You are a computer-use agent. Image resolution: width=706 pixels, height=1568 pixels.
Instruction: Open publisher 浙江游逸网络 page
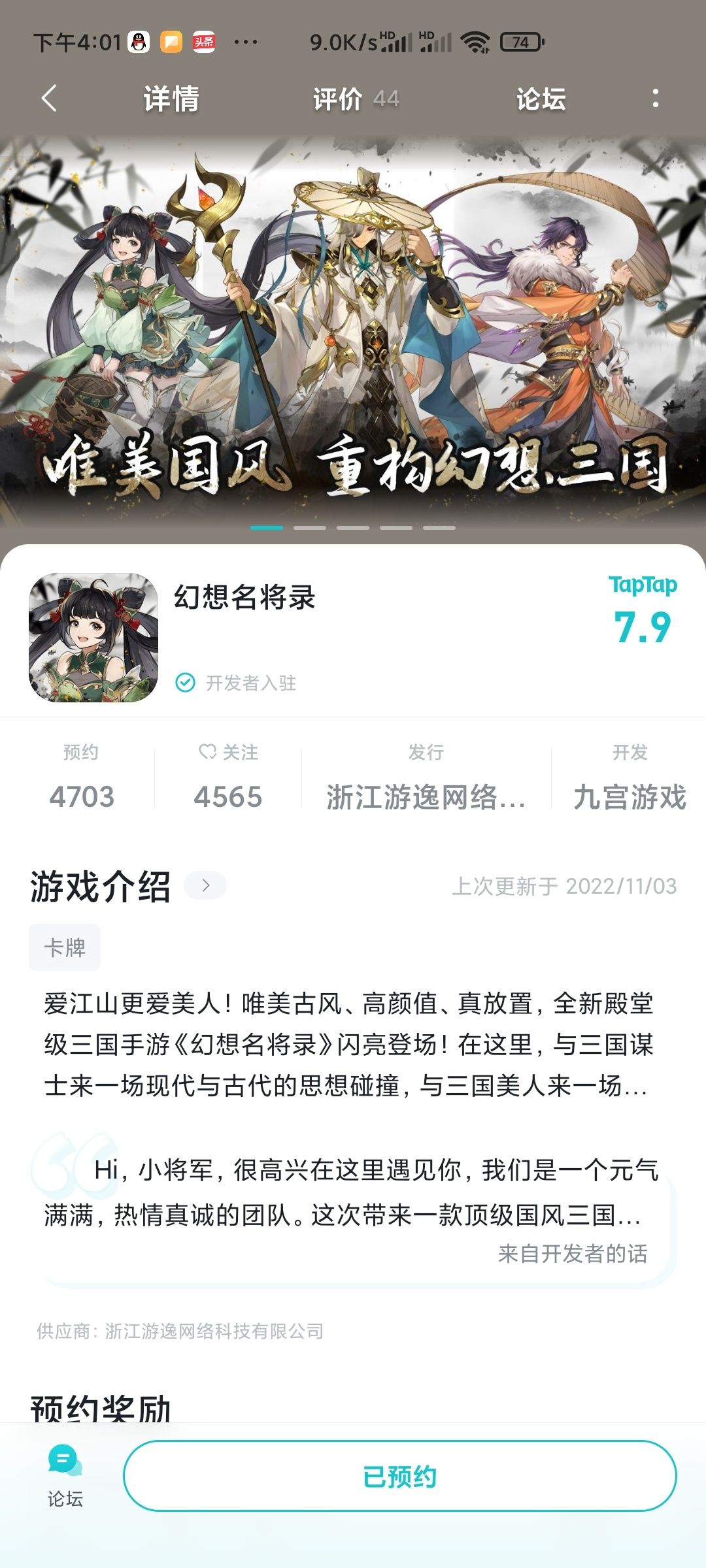tap(425, 796)
